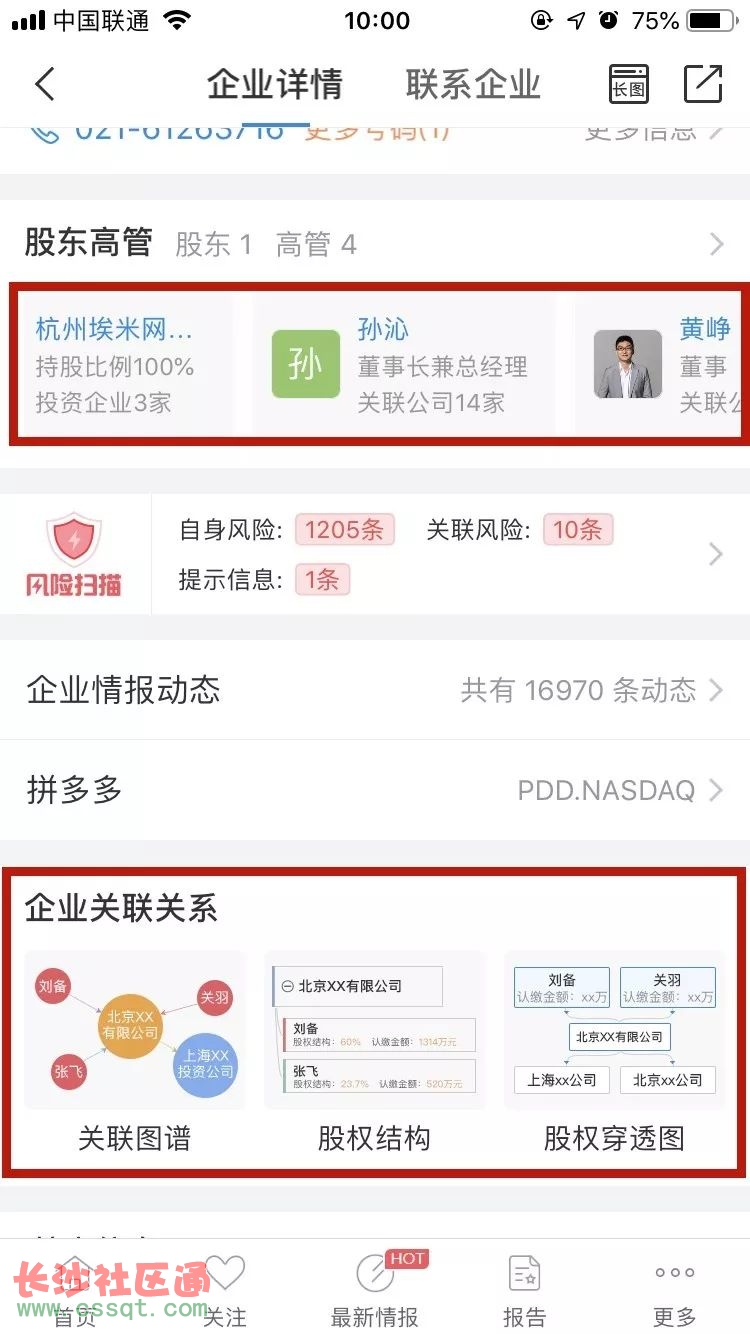Select the 企业详情 tab

click(x=275, y=85)
